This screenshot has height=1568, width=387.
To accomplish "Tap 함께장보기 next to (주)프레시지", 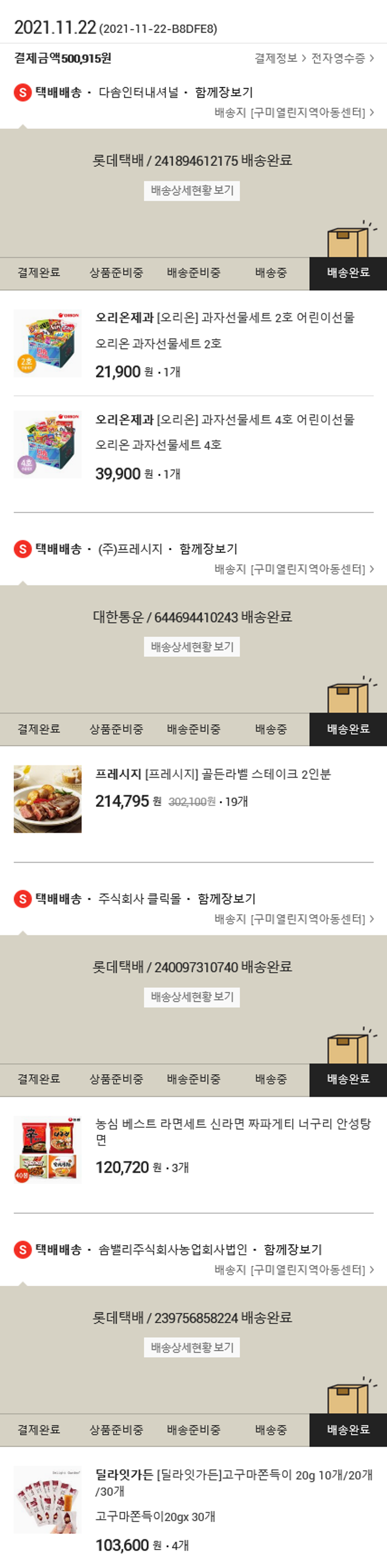I will [208, 549].
